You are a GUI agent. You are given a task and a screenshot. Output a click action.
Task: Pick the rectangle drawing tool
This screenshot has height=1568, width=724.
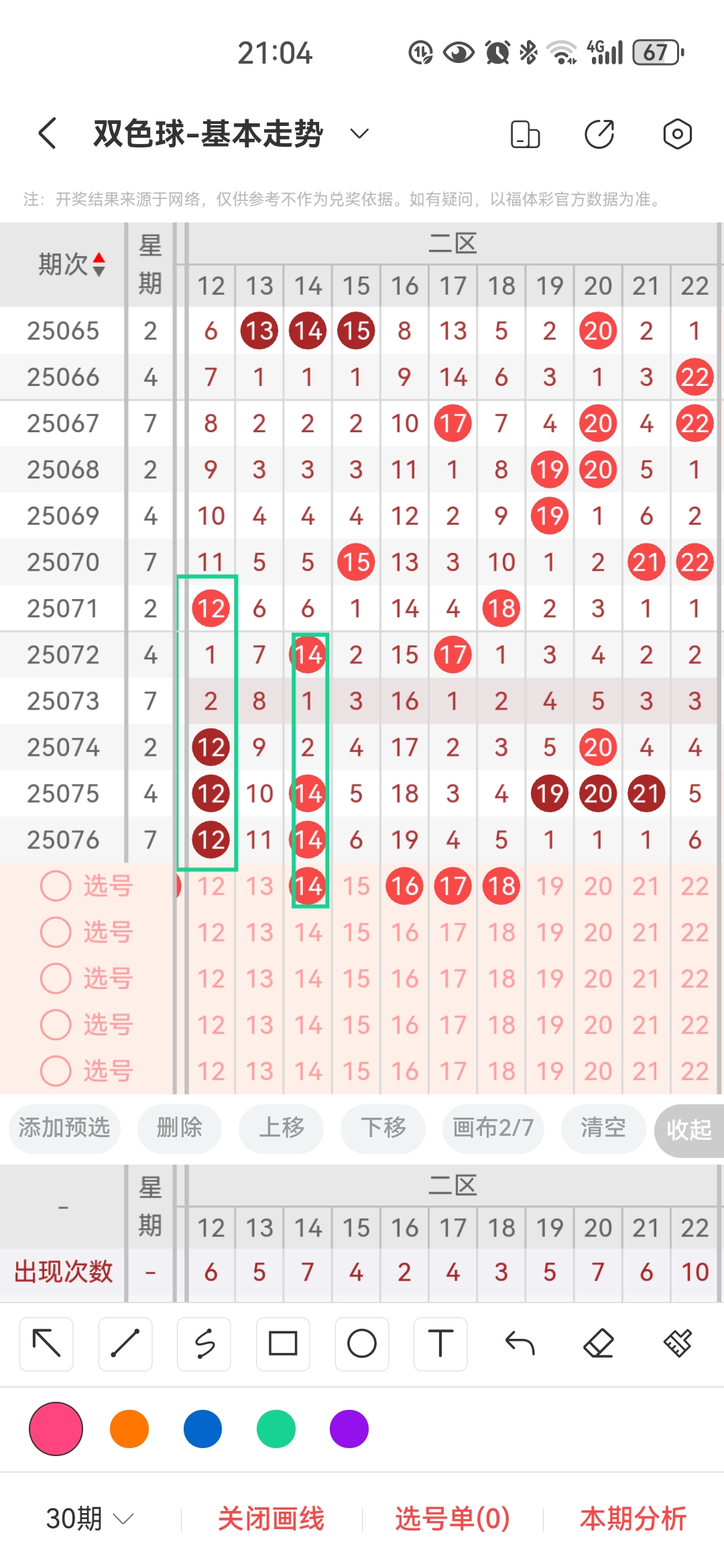(x=283, y=1344)
